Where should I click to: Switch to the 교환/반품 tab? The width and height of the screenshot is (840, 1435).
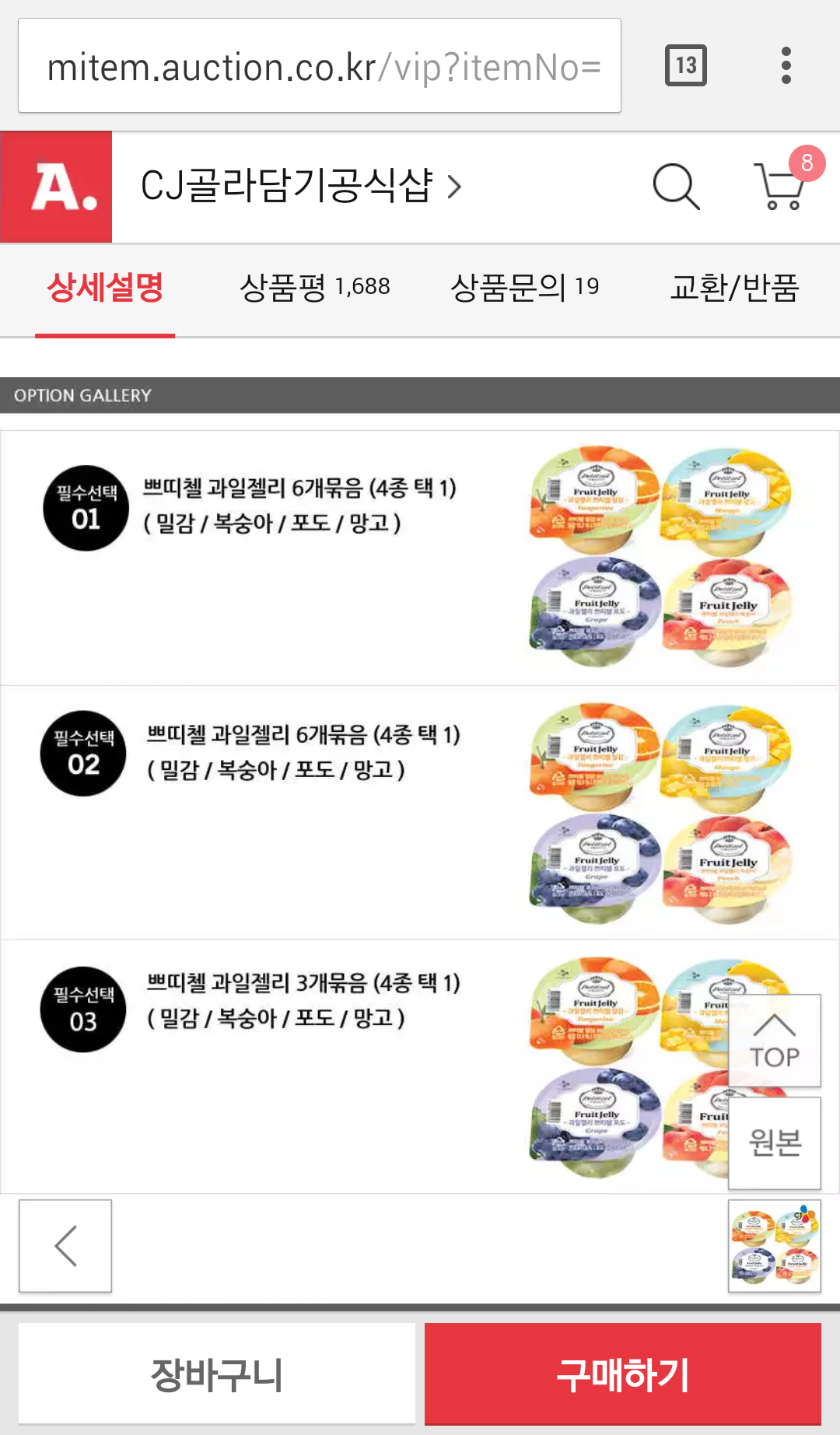tap(734, 288)
